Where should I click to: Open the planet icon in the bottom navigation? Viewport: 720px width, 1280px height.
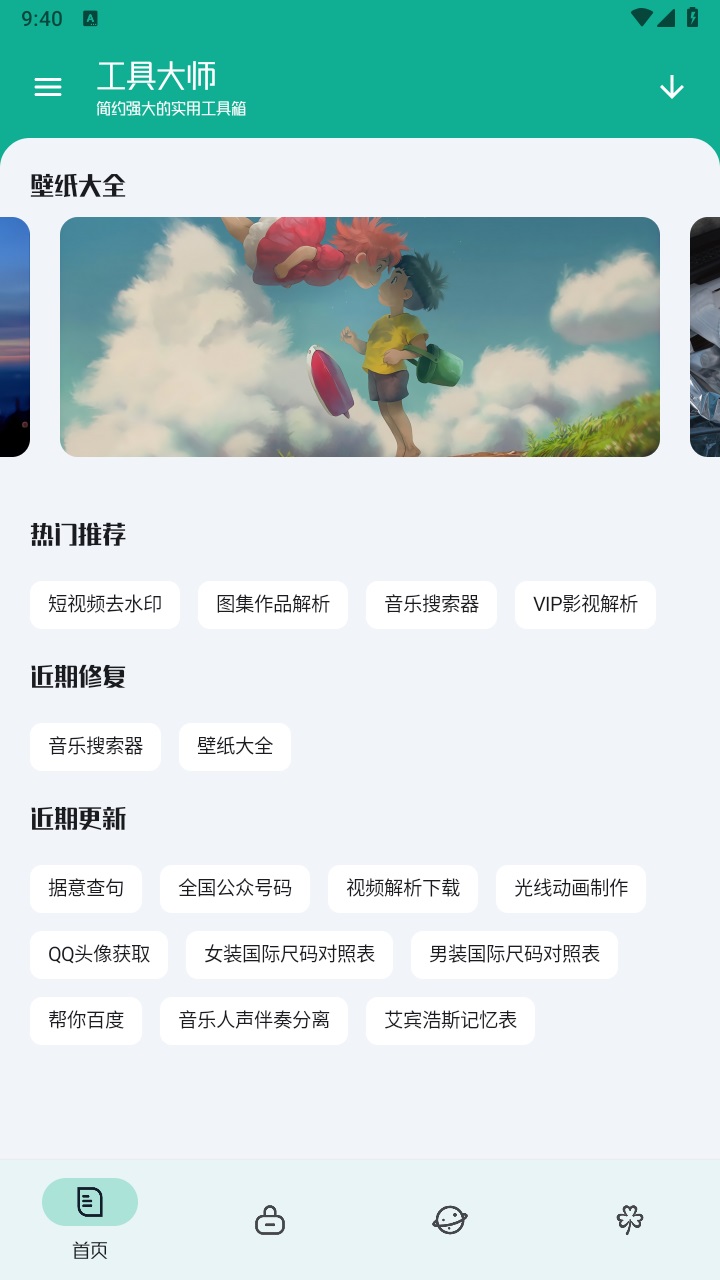point(450,1219)
